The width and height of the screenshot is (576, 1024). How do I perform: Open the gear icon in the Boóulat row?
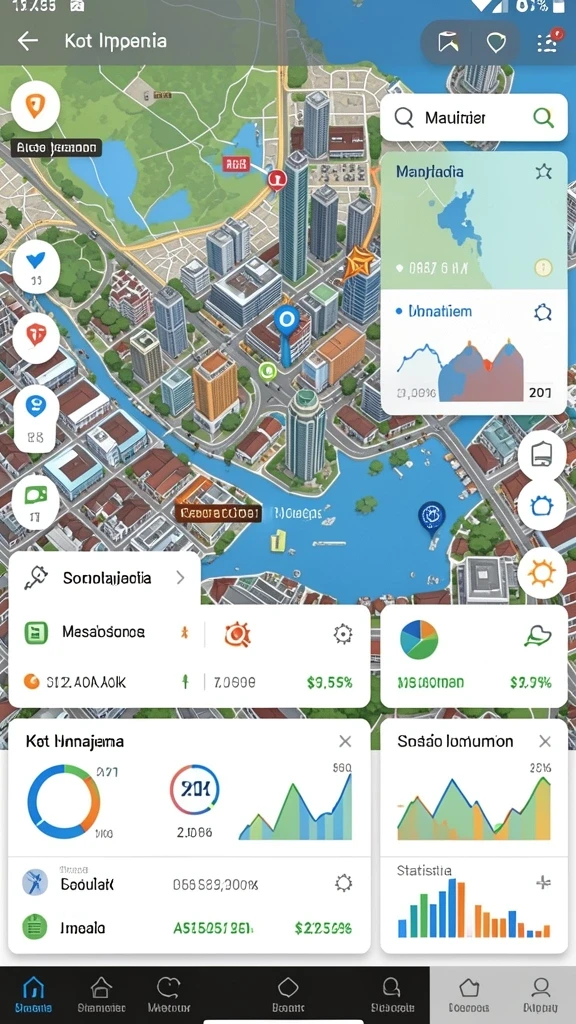[x=344, y=884]
